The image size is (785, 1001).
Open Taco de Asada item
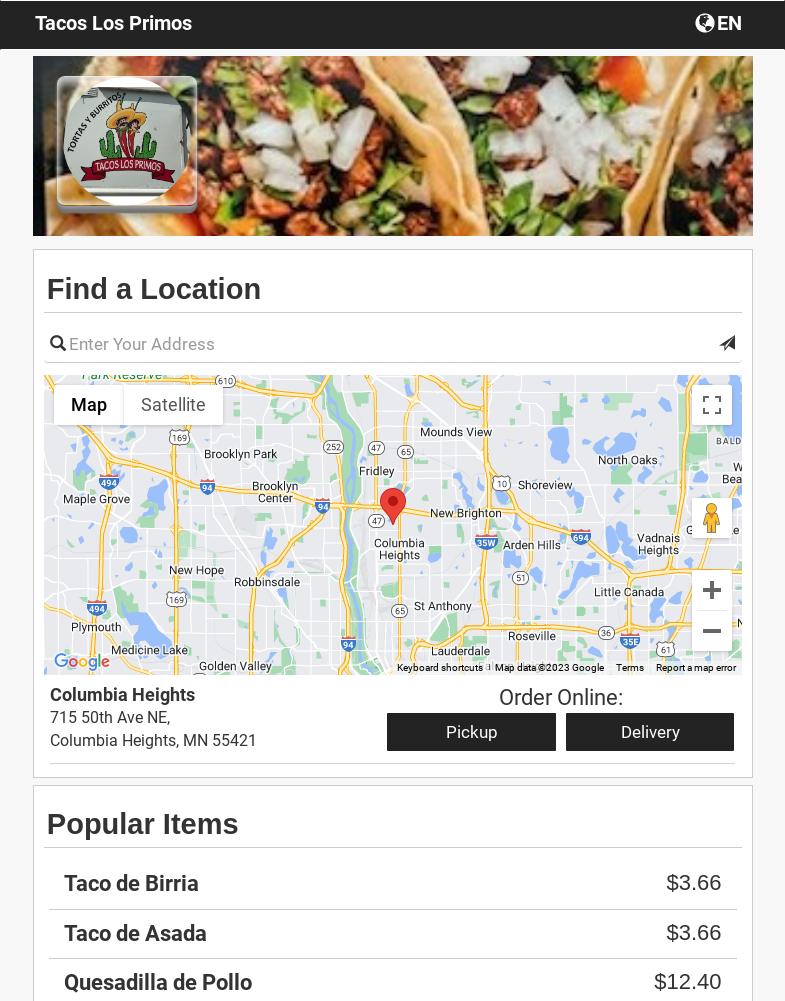(x=135, y=934)
